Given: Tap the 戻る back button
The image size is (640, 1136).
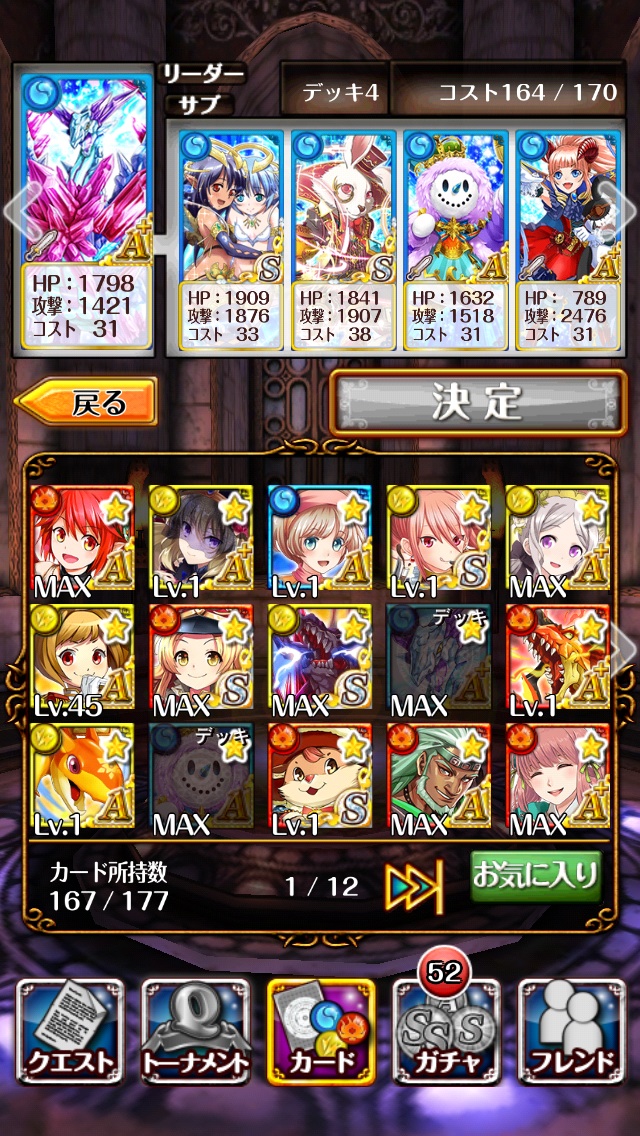Looking at the screenshot, I should coord(87,403).
